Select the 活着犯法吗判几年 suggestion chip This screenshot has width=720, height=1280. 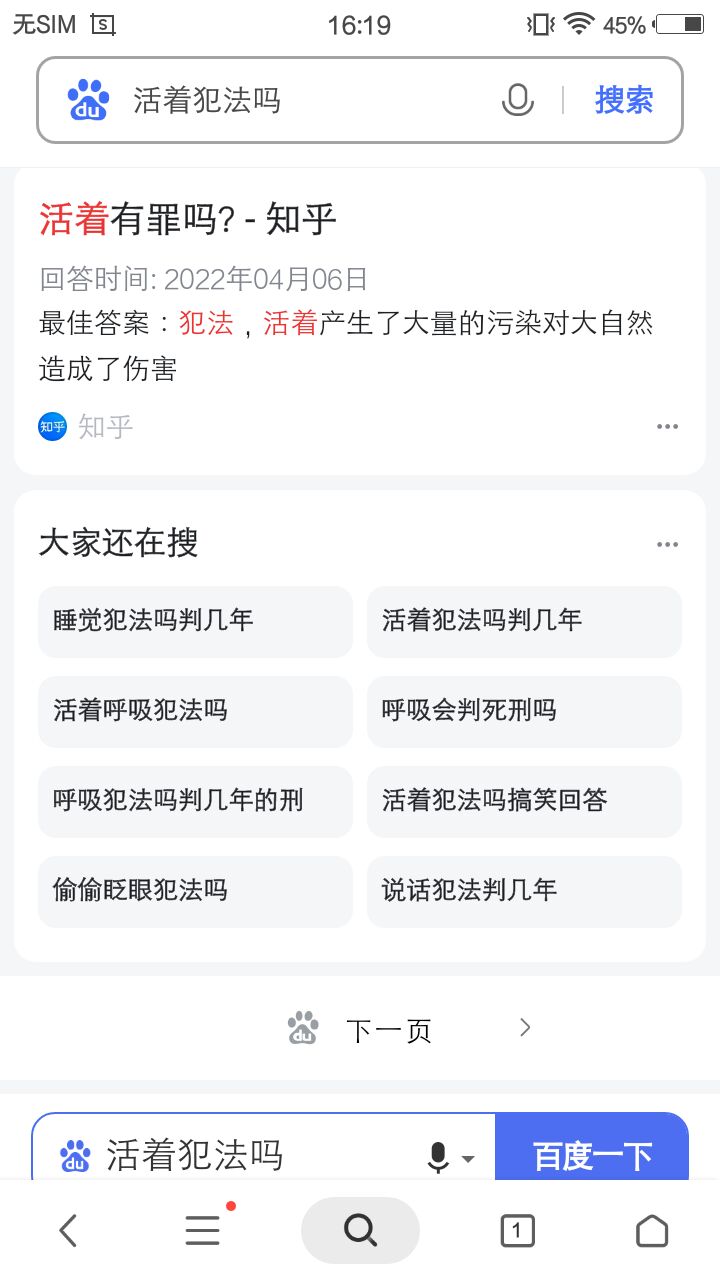click(x=524, y=621)
